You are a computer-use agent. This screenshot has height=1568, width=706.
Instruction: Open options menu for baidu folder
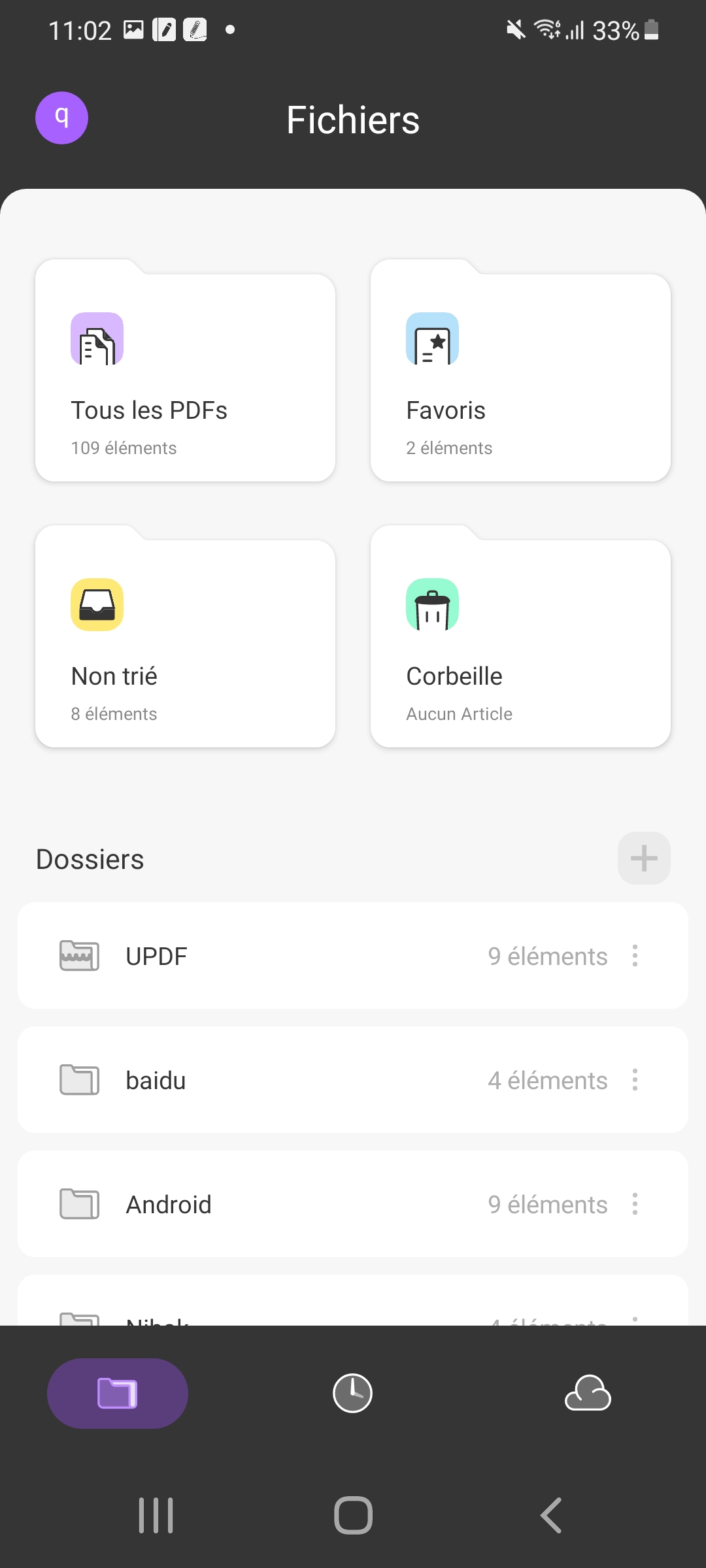point(635,1080)
